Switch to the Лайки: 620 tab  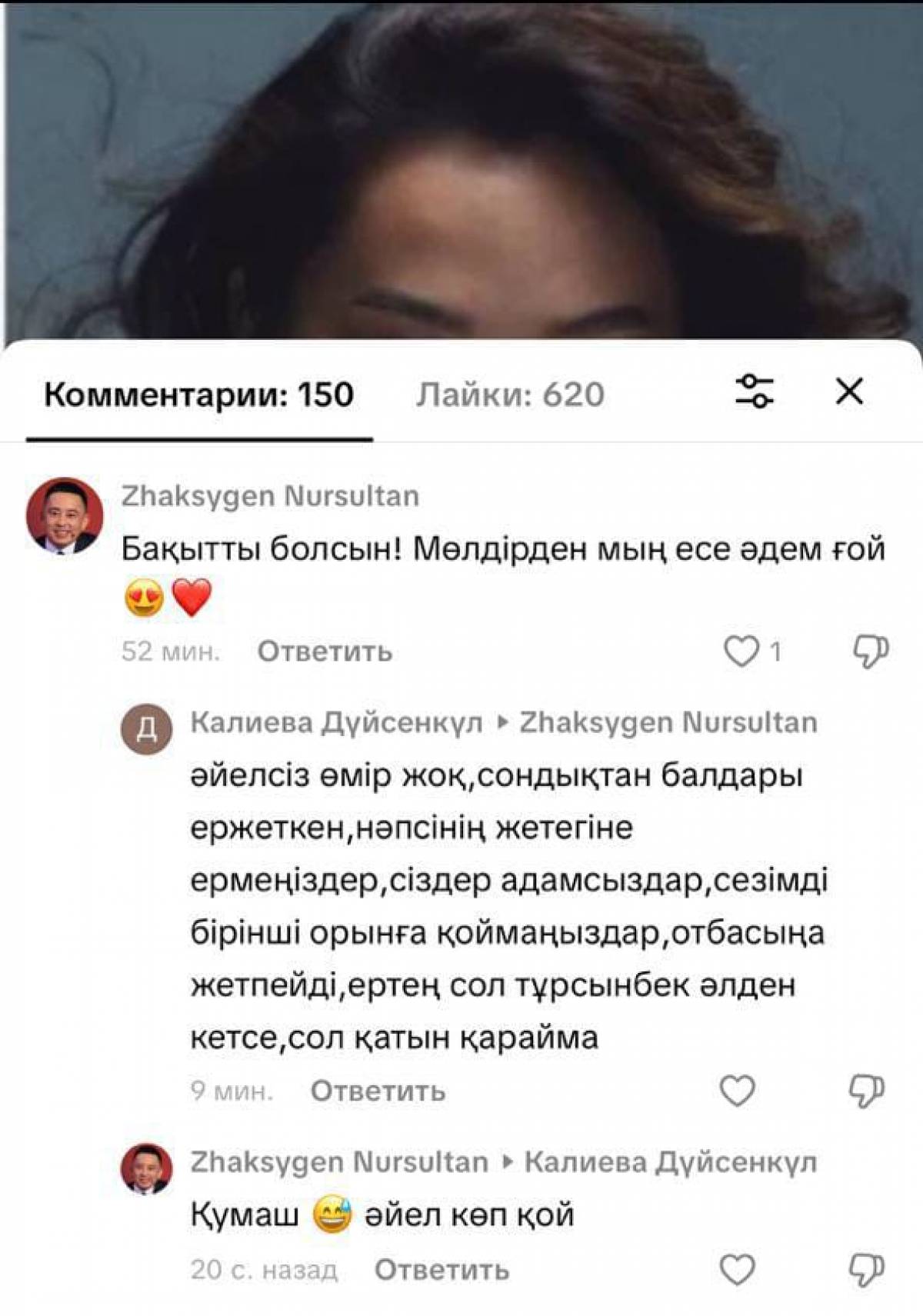click(510, 395)
